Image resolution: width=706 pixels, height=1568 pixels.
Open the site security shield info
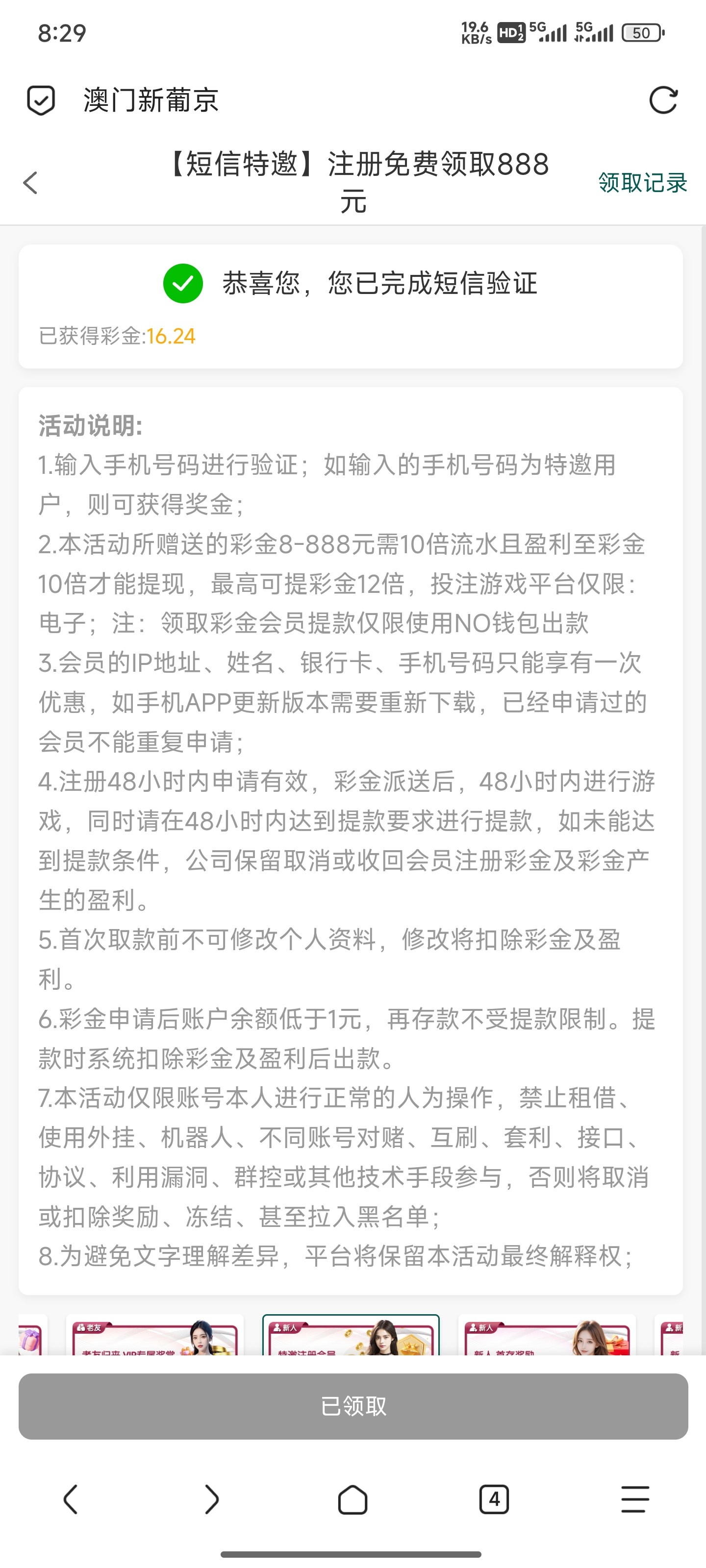(x=41, y=100)
